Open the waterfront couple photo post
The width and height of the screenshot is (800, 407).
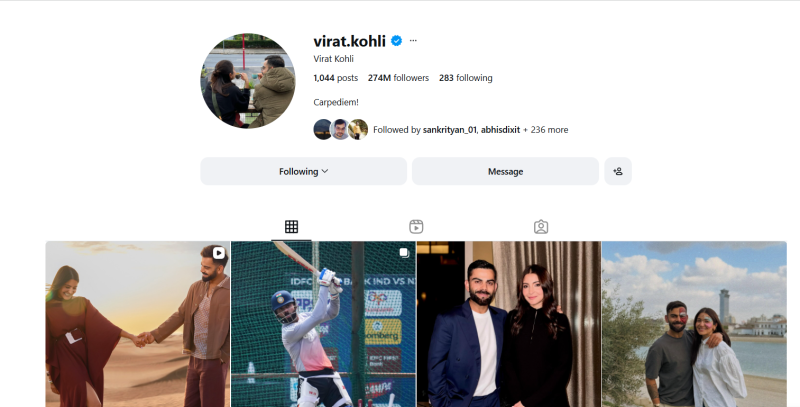[693, 324]
